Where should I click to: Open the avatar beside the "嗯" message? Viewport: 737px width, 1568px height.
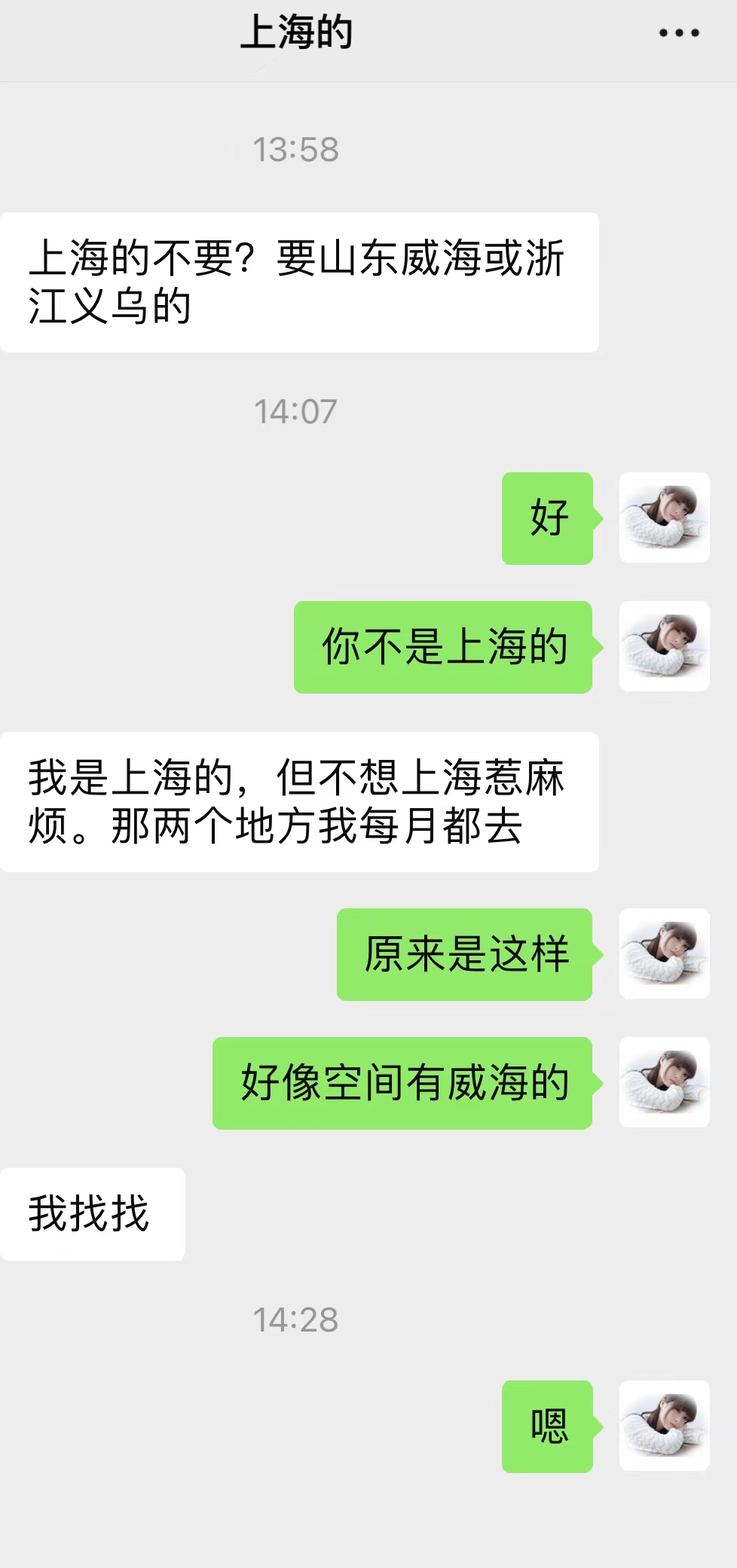[x=664, y=1426]
